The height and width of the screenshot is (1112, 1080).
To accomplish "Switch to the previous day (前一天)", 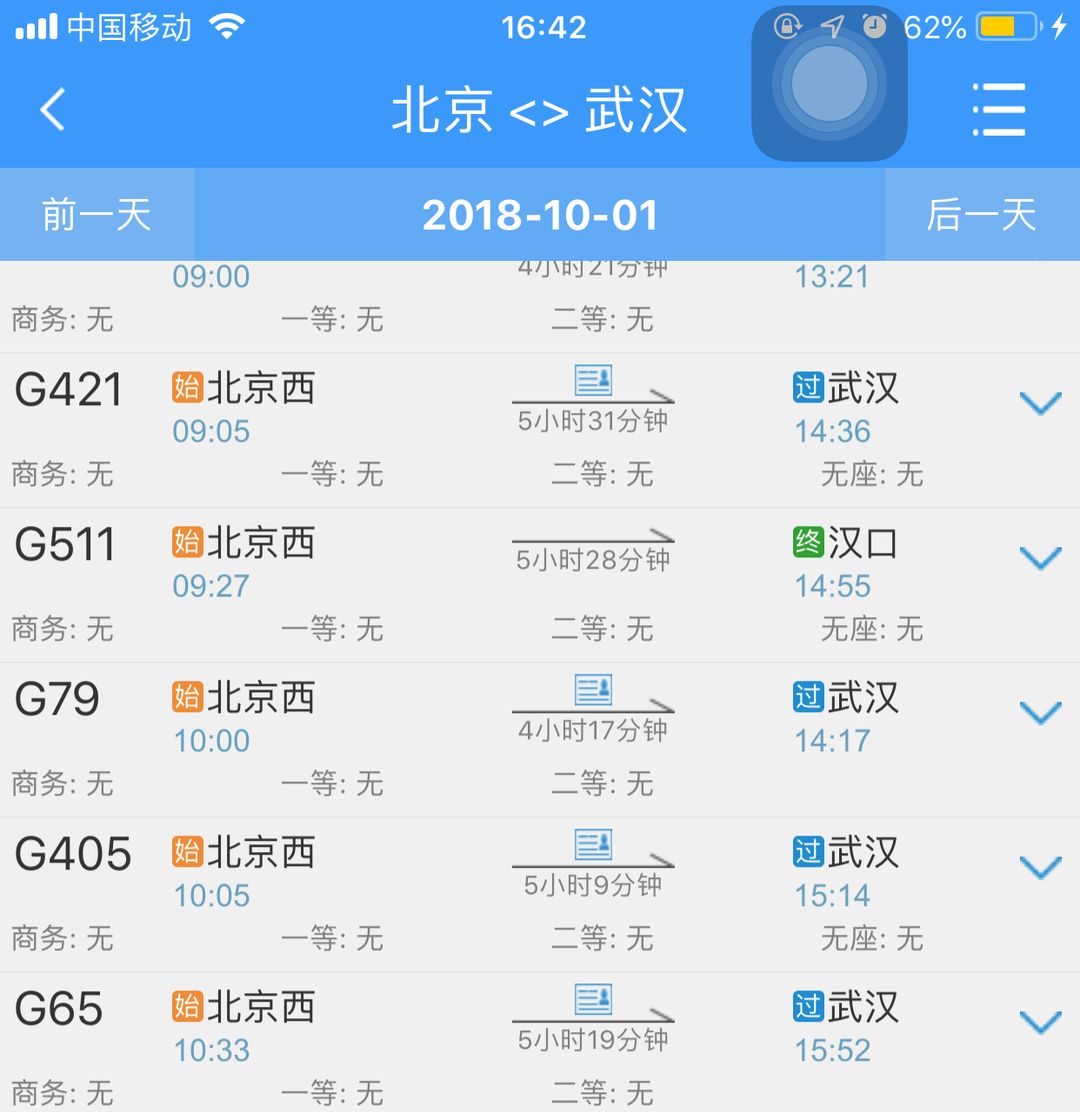I will [x=96, y=215].
